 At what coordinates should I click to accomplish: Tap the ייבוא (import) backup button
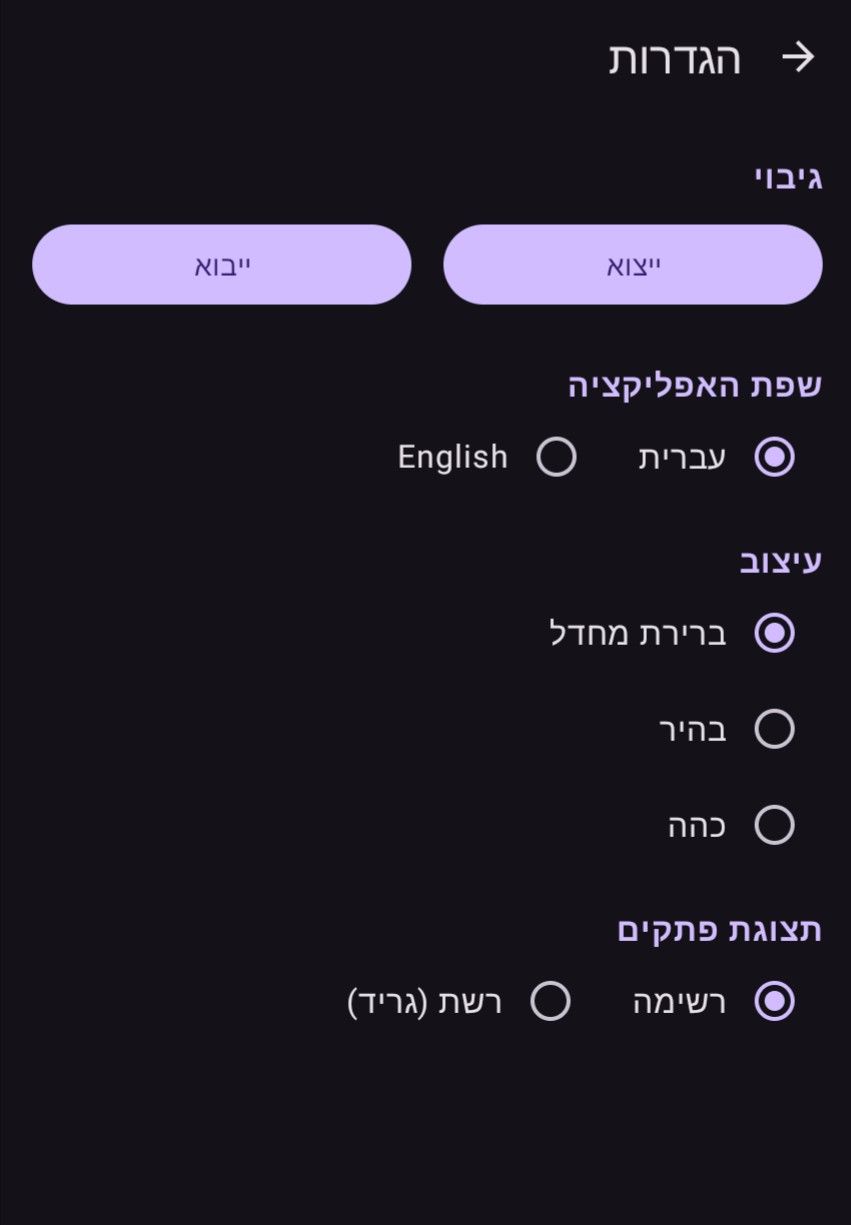coord(222,265)
